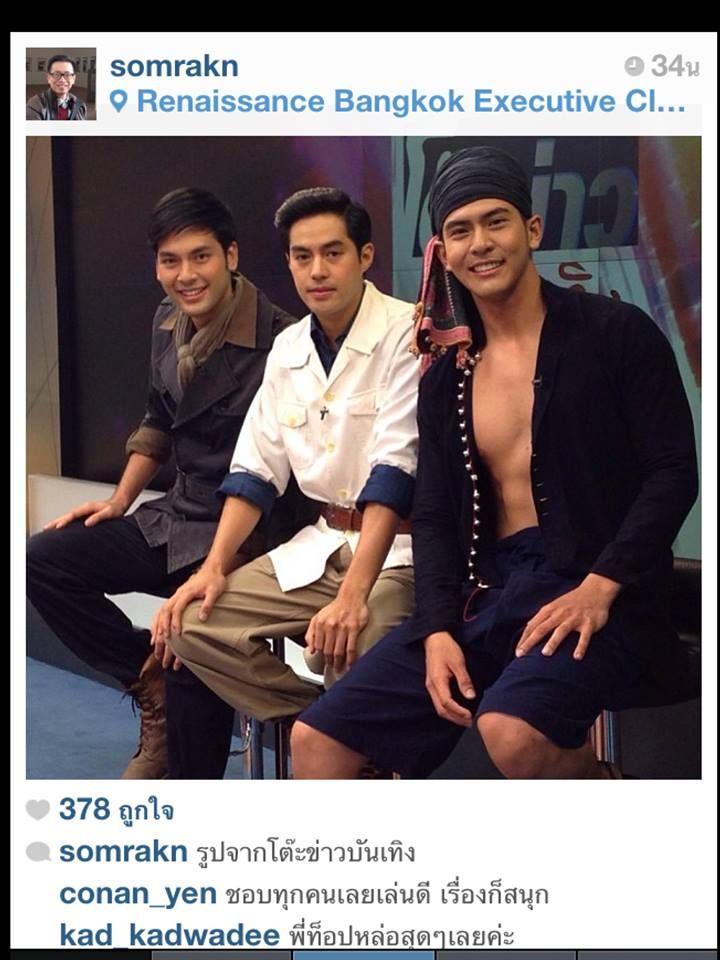Screen dimensions: 720x960
Task: Open conan_yen's profile from comments
Action: click(138, 893)
